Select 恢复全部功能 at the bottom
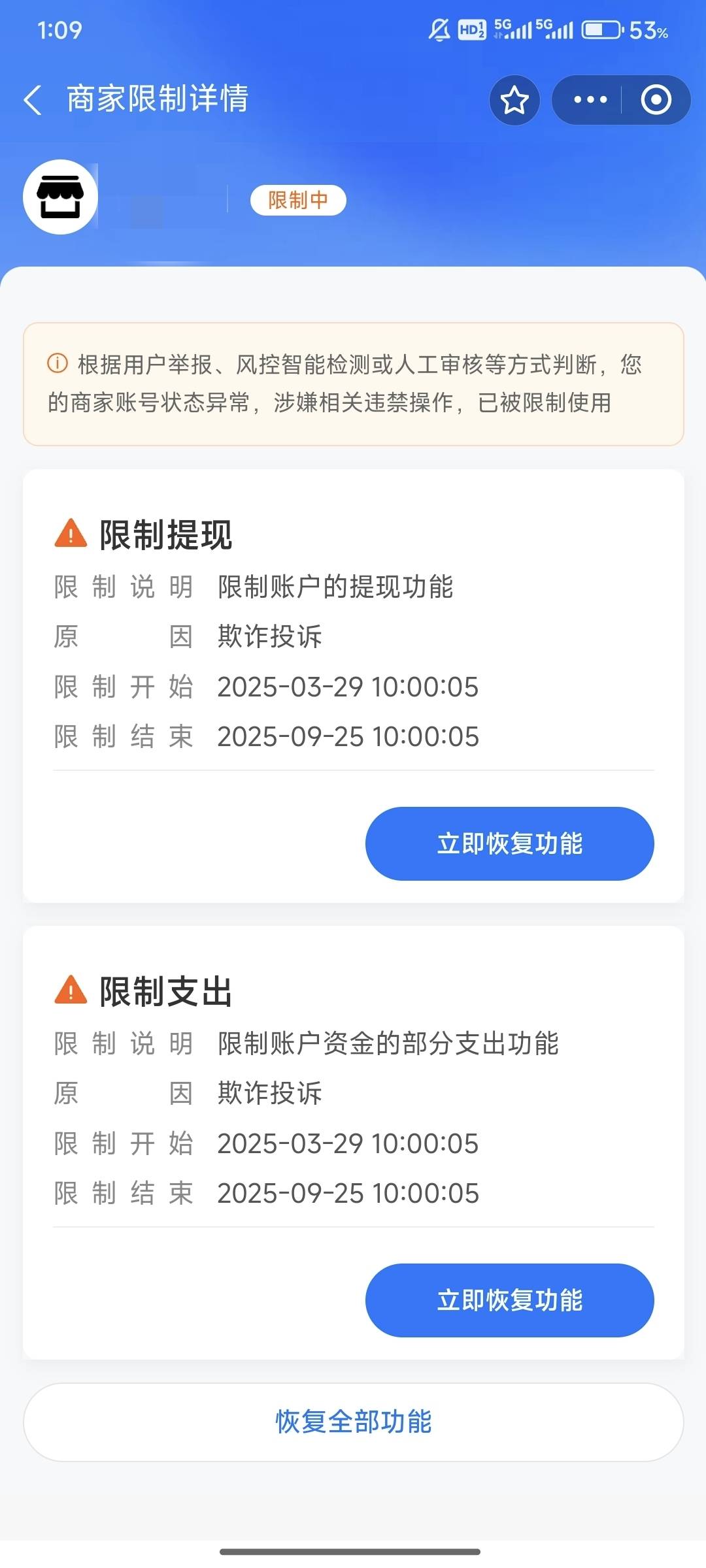This screenshot has width=706, height=1568. pos(354,1422)
